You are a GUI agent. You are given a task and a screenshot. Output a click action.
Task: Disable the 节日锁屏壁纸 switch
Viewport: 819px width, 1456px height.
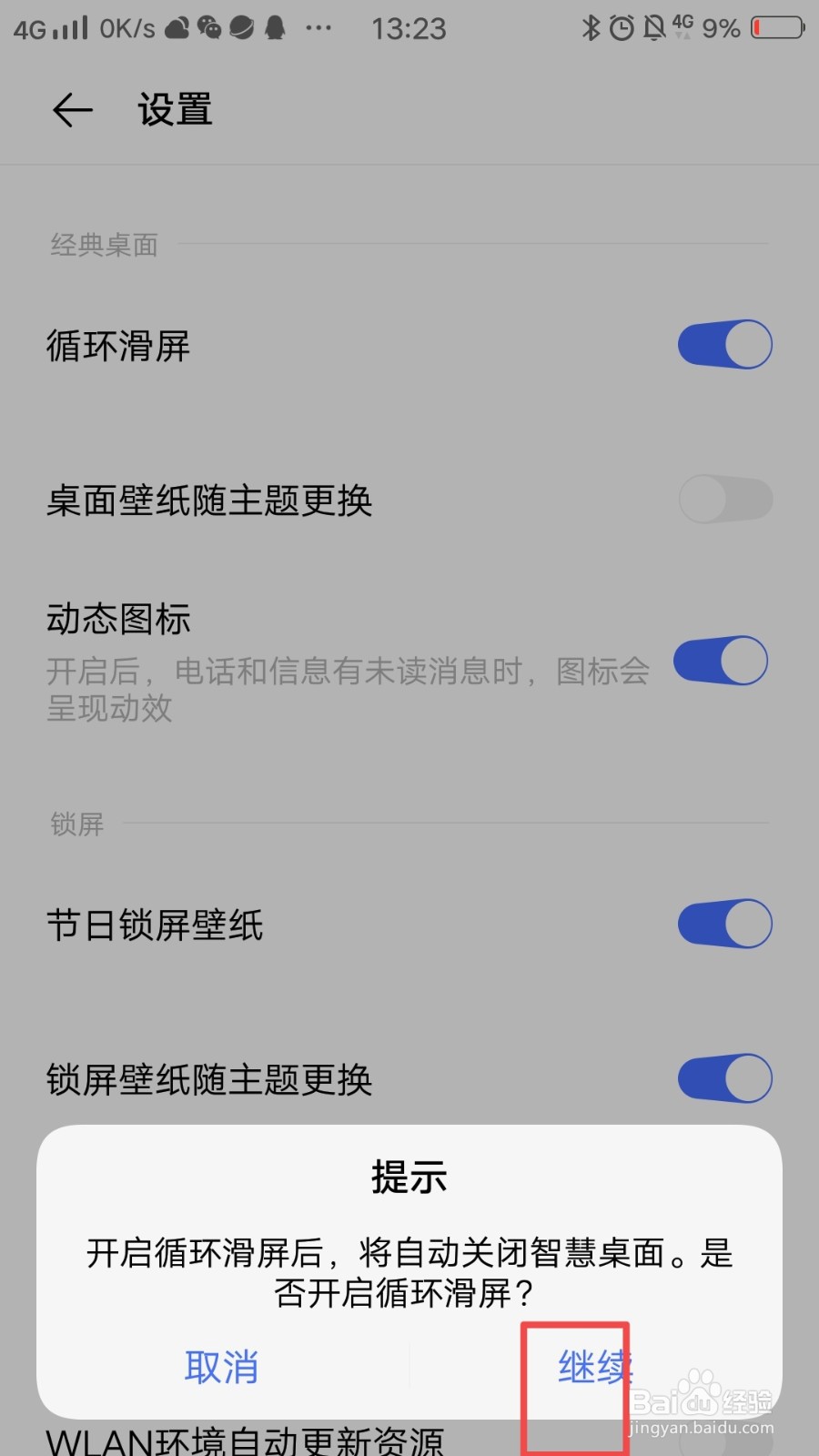click(x=723, y=923)
